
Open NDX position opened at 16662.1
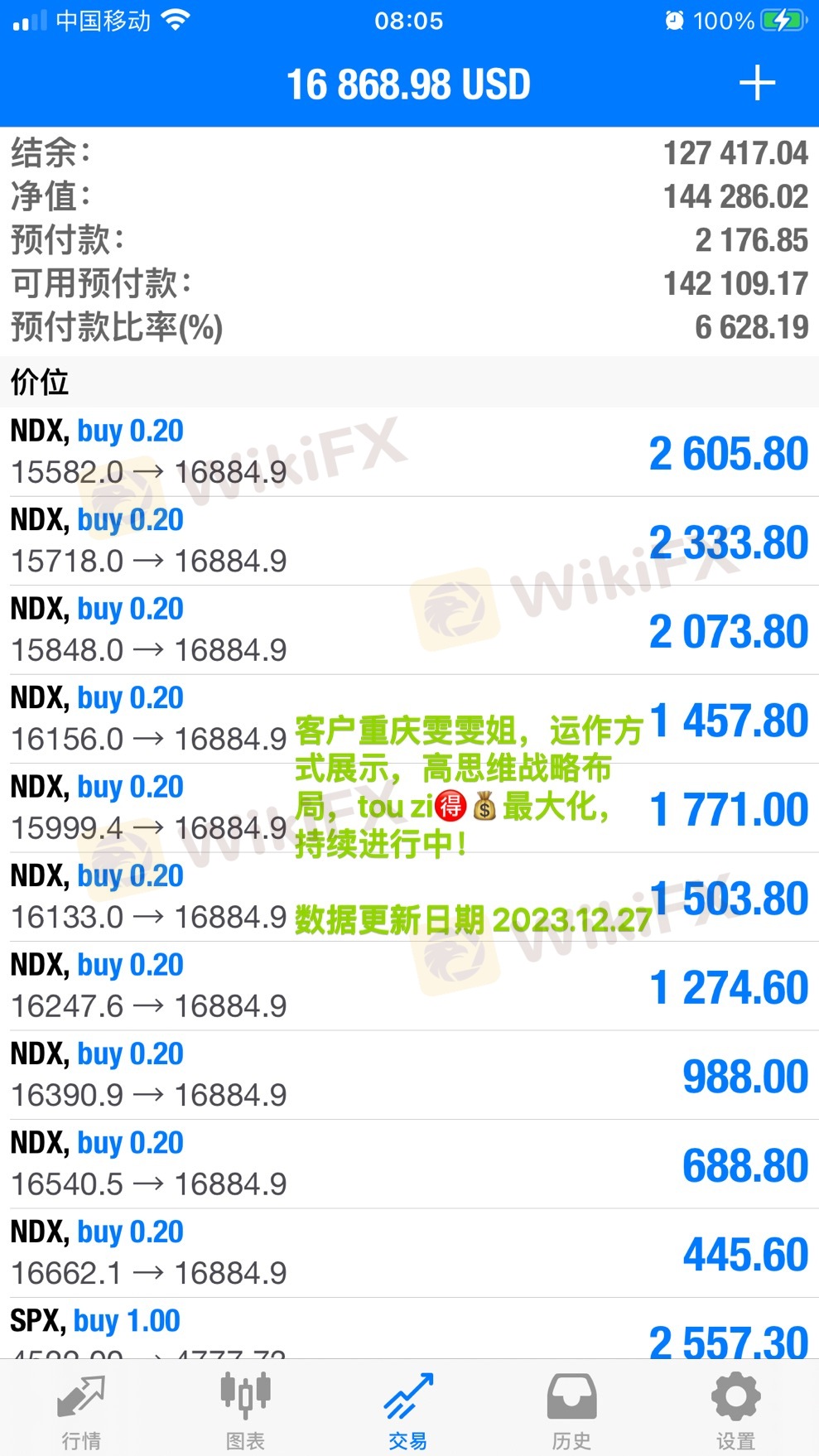click(409, 1253)
